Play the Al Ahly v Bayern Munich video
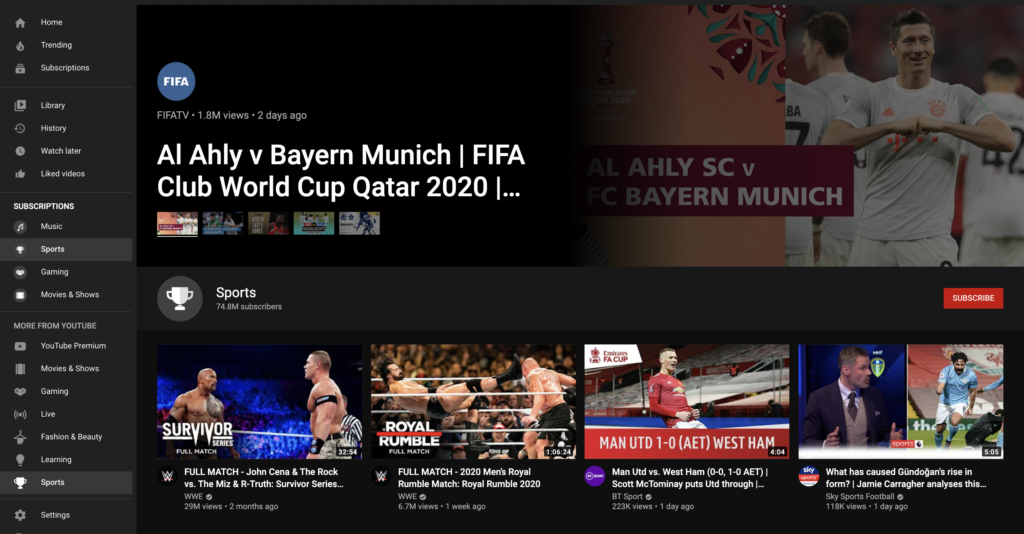 340,171
